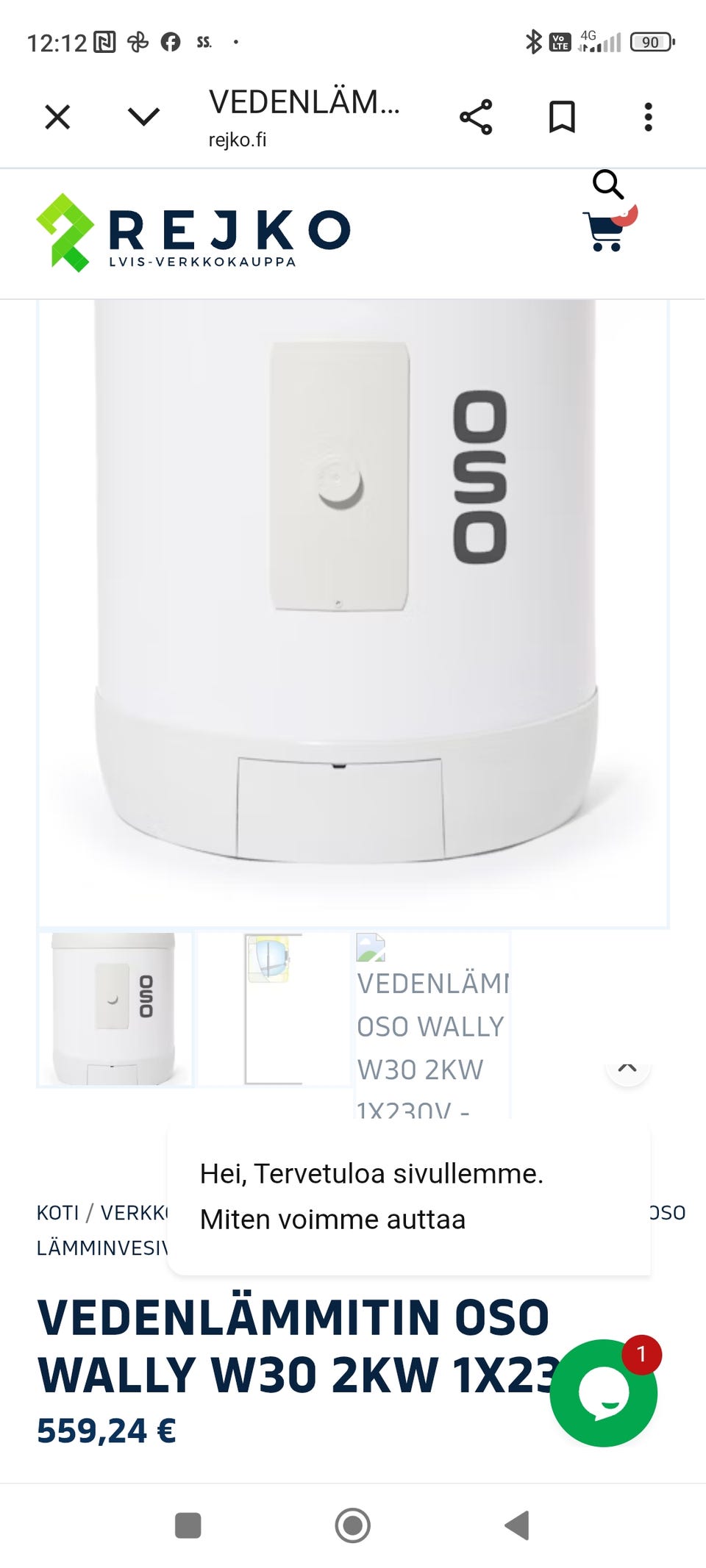Share this product page
This screenshot has height=1568, width=706.
point(476,117)
